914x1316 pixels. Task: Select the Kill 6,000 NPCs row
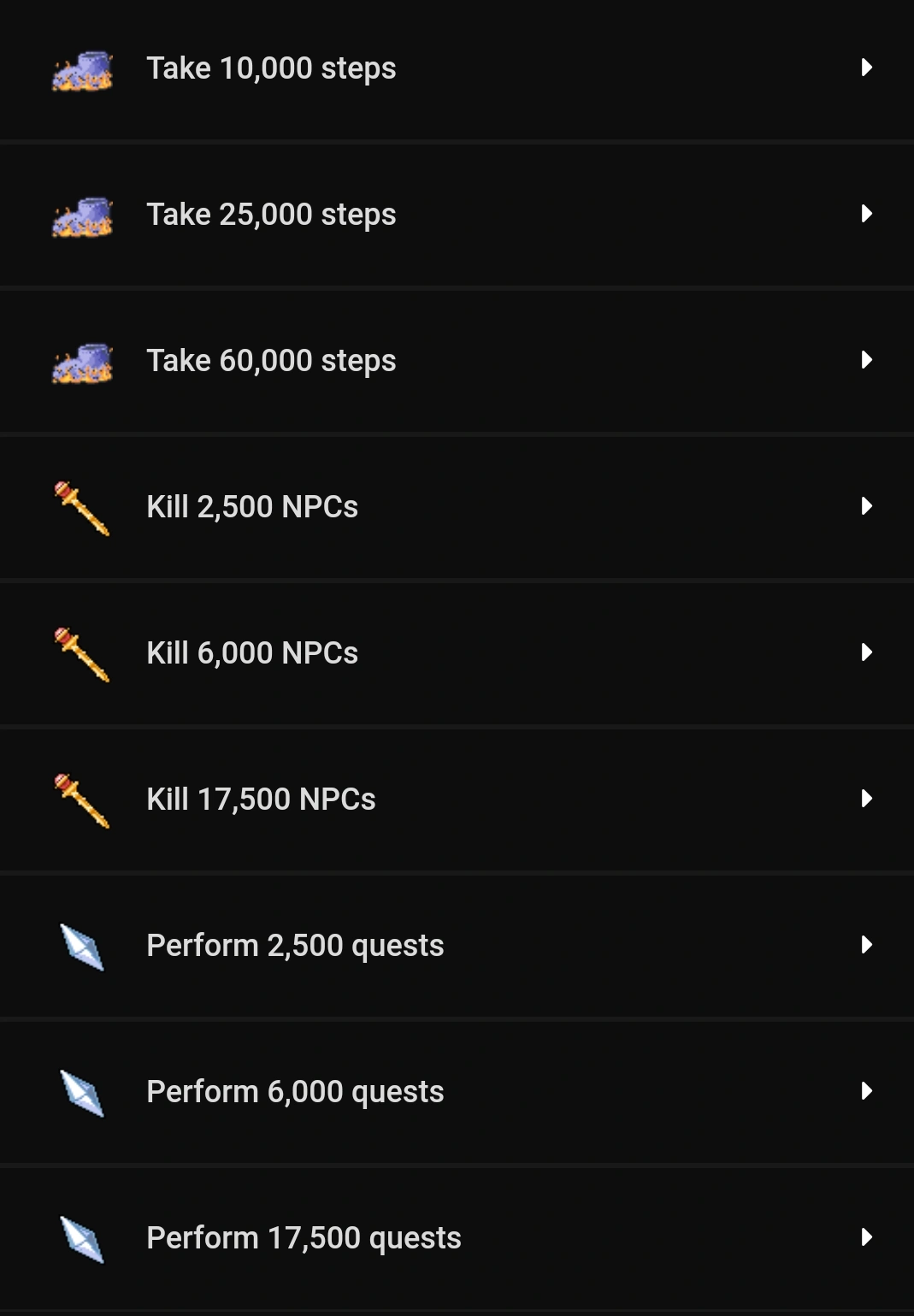[x=457, y=653]
